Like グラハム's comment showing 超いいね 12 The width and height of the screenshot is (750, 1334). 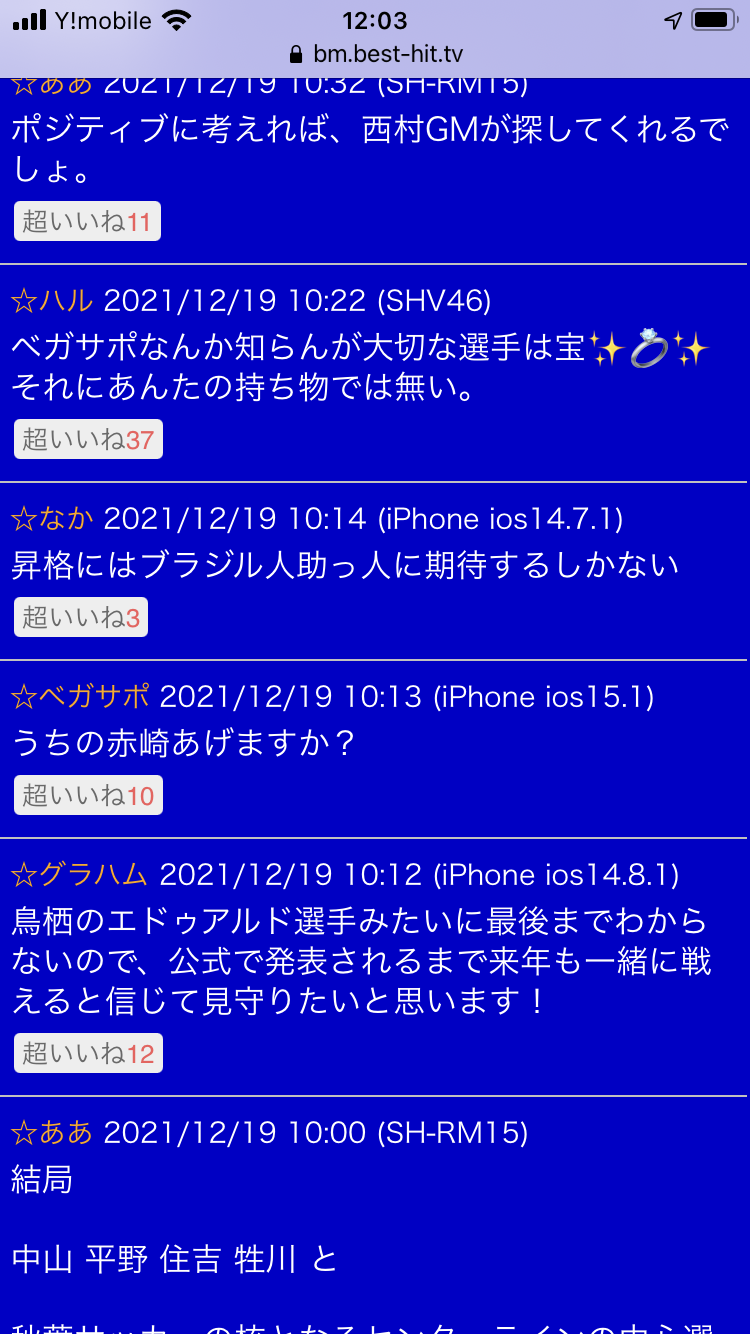point(88,1053)
